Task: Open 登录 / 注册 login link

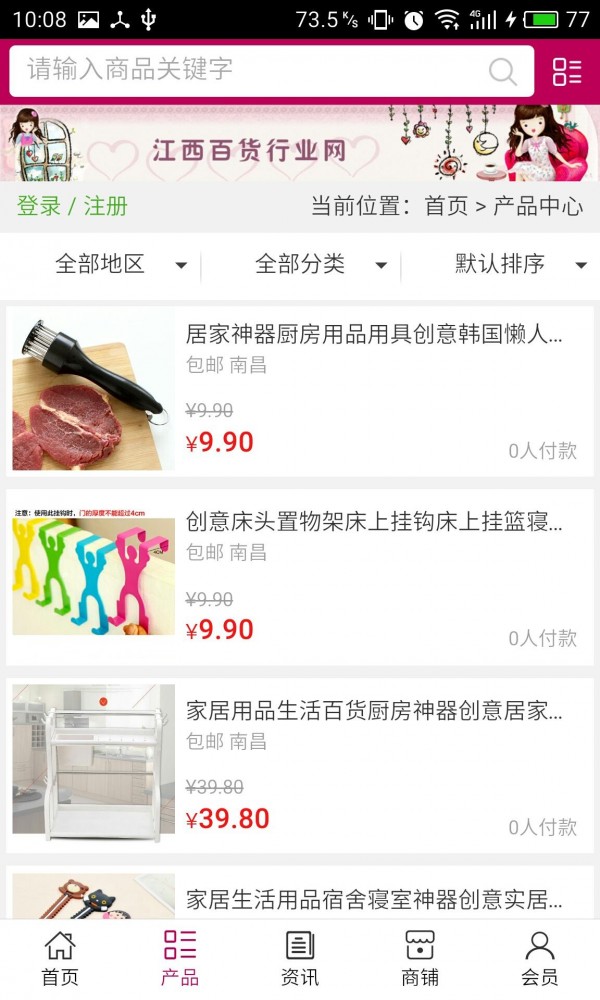Action: (72, 206)
